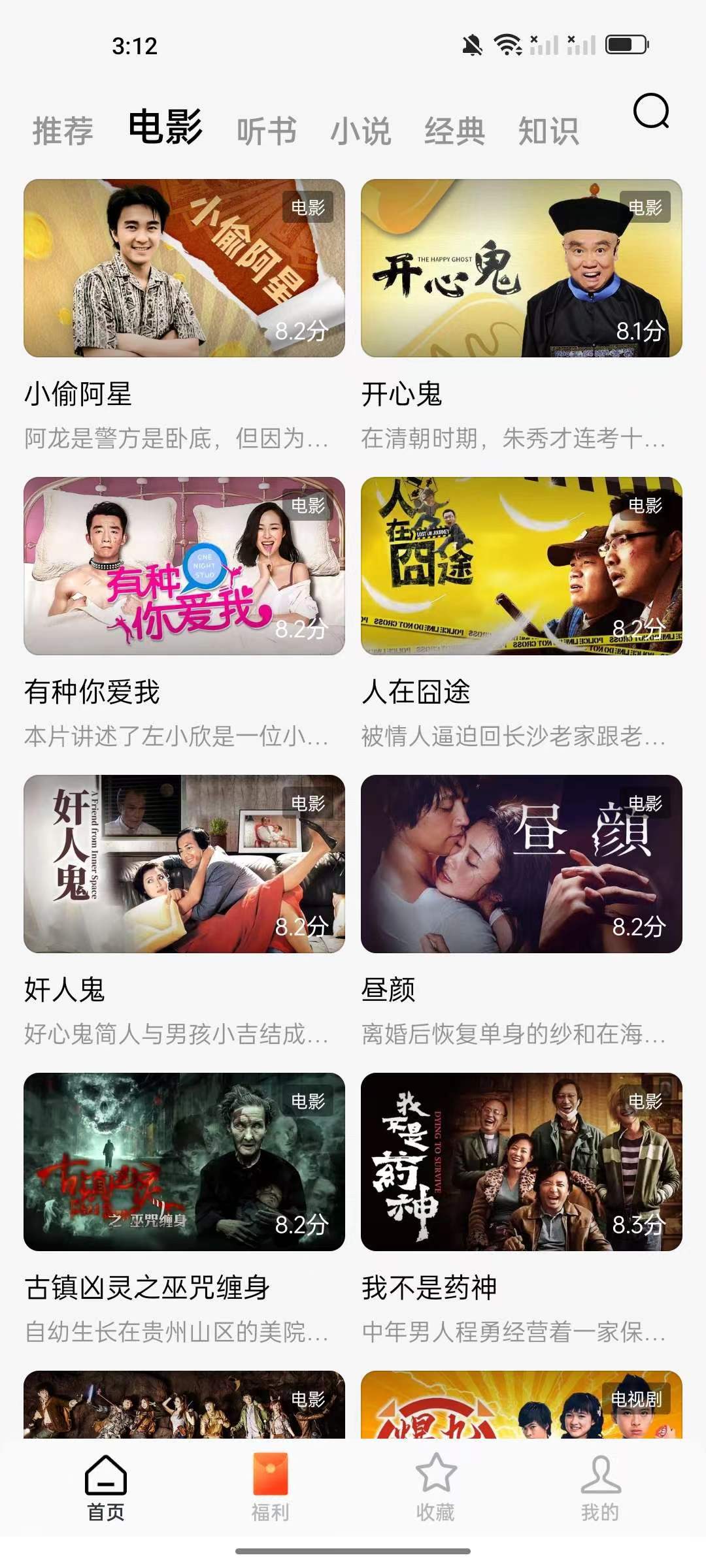The width and height of the screenshot is (706, 1568).
Task: Open 古镇凶灵之巫咒缠身 movie
Action: 184,1162
